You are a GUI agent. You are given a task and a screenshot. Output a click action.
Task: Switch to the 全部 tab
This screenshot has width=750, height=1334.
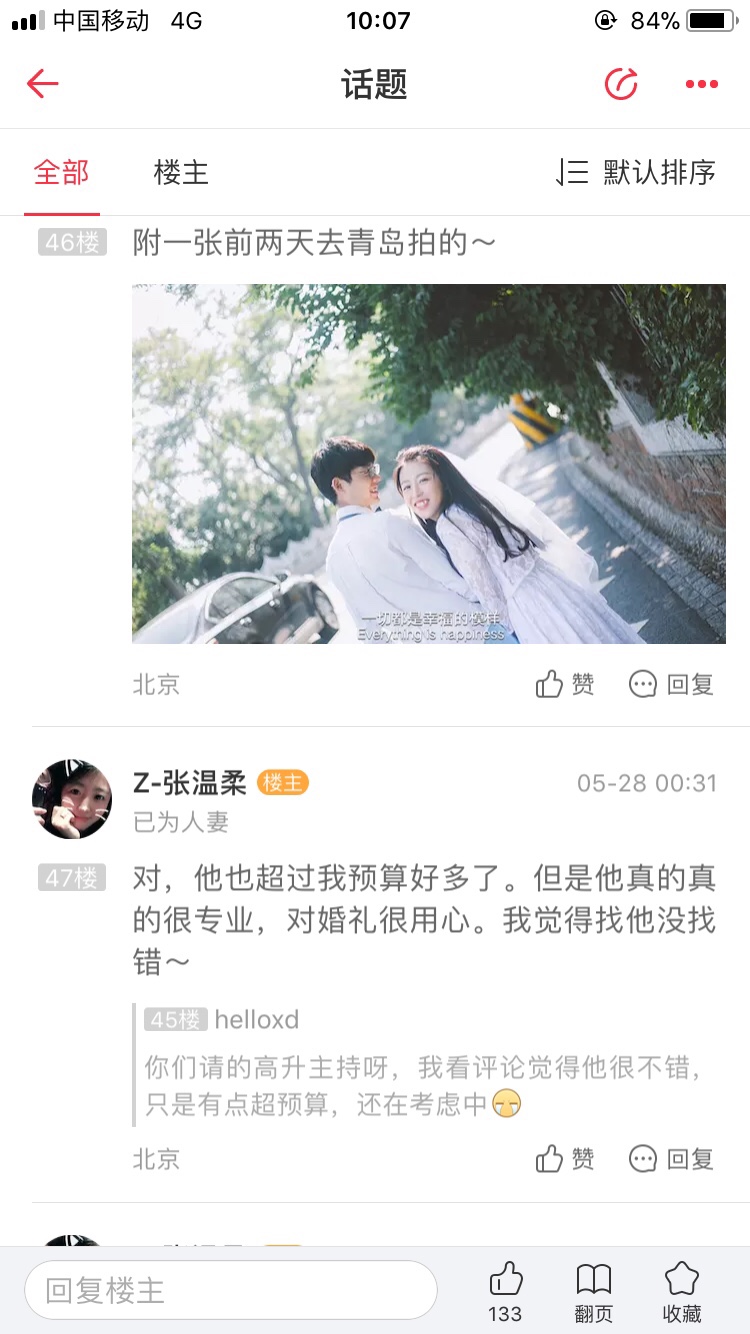[x=62, y=172]
